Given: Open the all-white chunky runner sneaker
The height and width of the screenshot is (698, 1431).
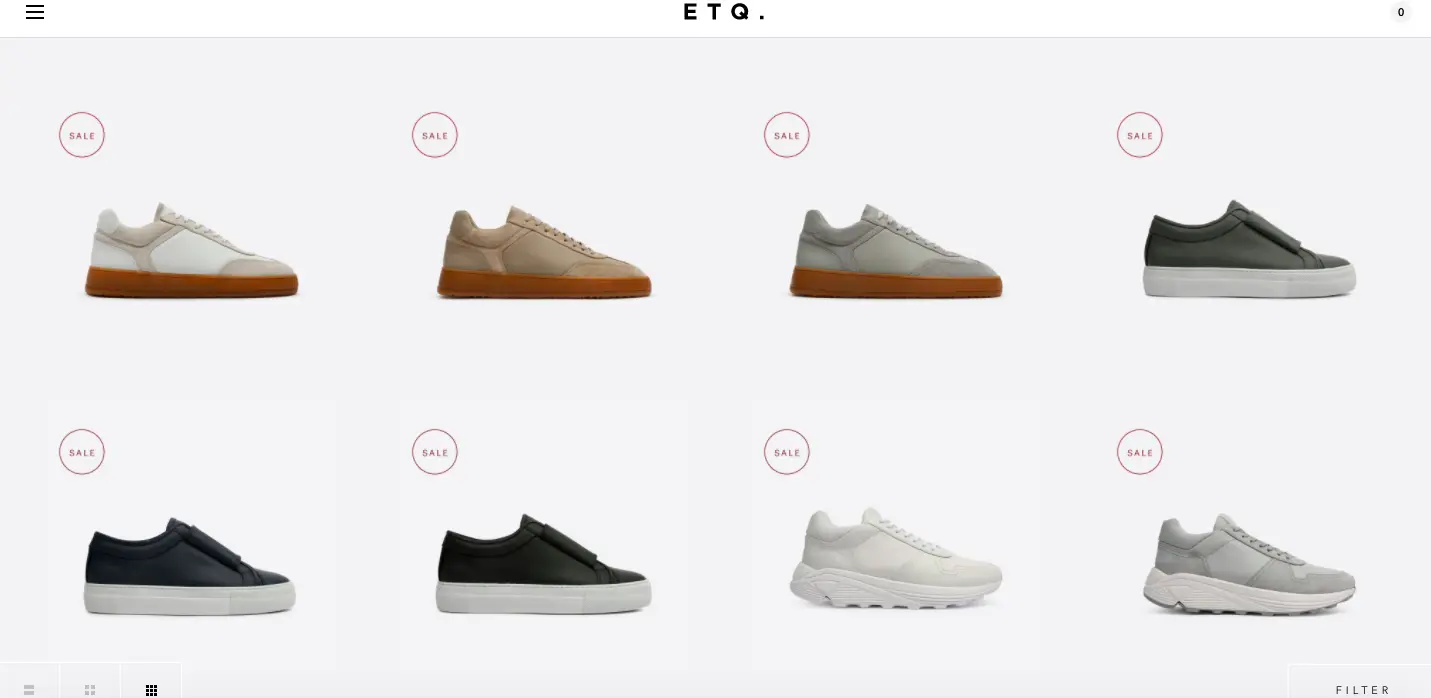Looking at the screenshot, I should [x=896, y=558].
